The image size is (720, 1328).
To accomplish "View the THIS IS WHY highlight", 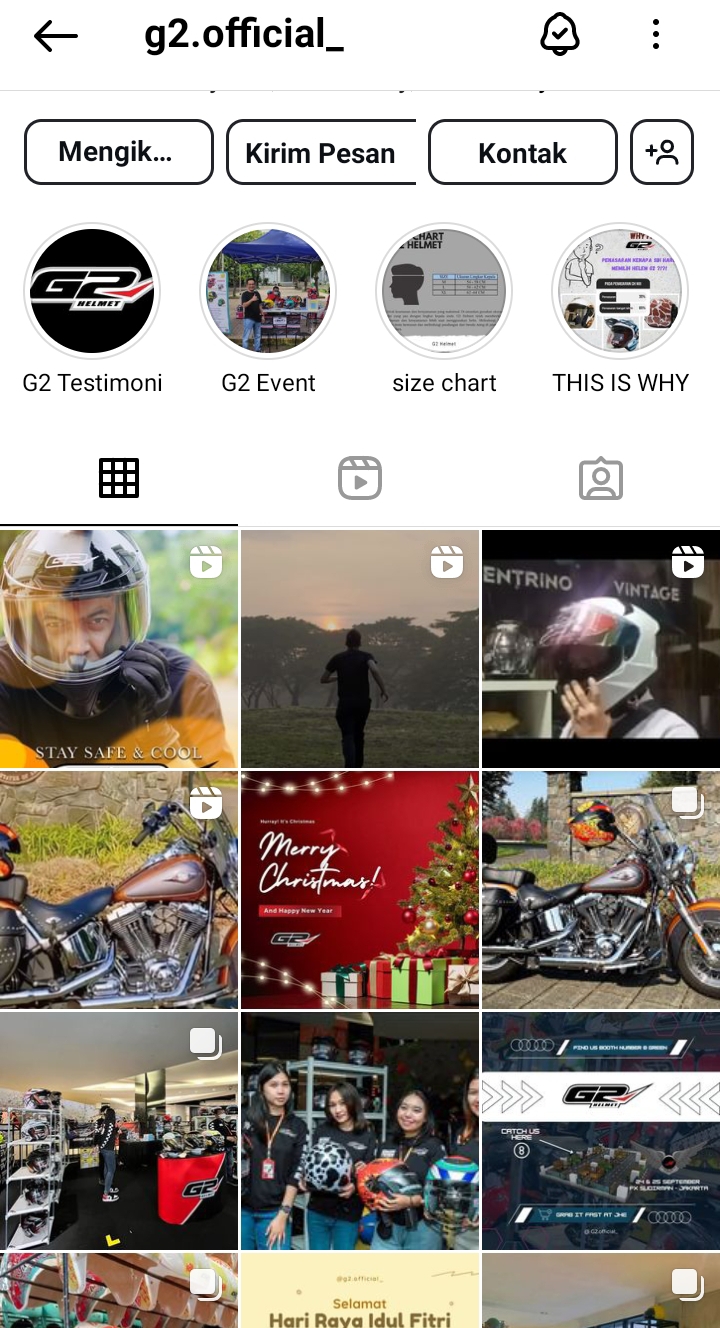I will 620,291.
